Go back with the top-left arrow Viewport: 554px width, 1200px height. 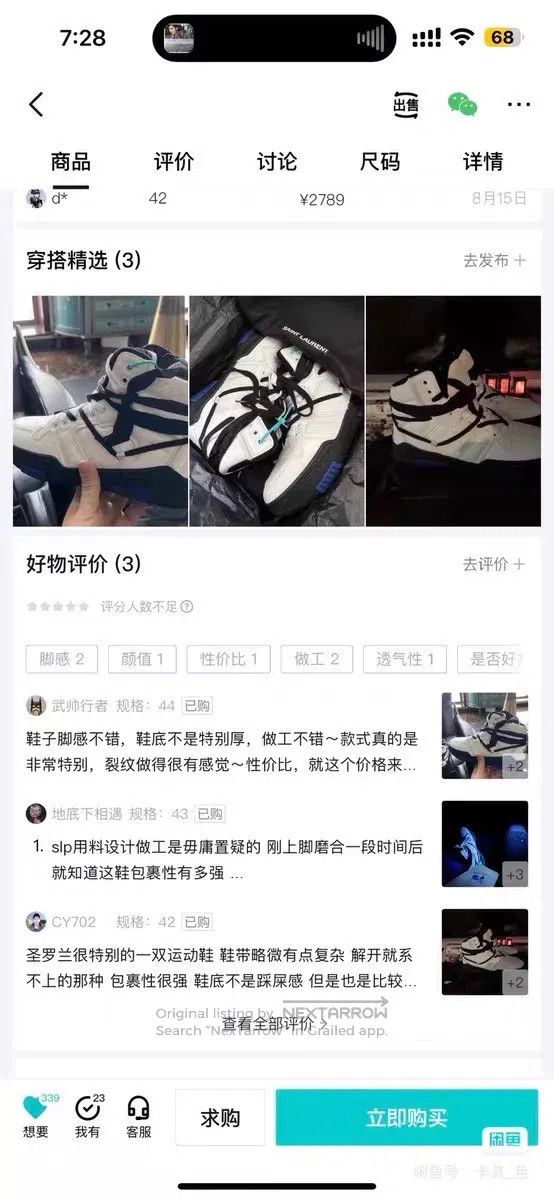(x=36, y=104)
